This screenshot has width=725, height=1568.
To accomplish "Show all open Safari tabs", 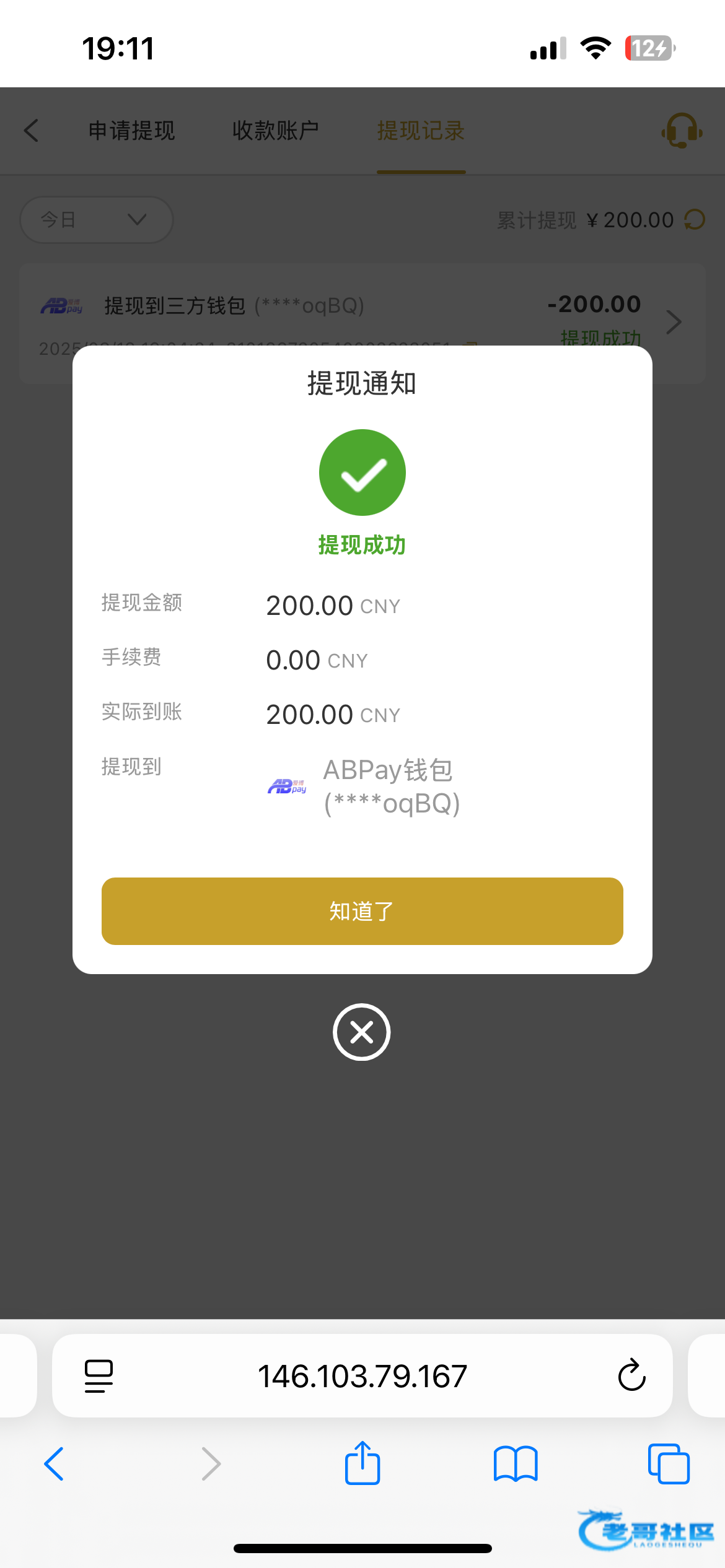I will click(669, 1464).
